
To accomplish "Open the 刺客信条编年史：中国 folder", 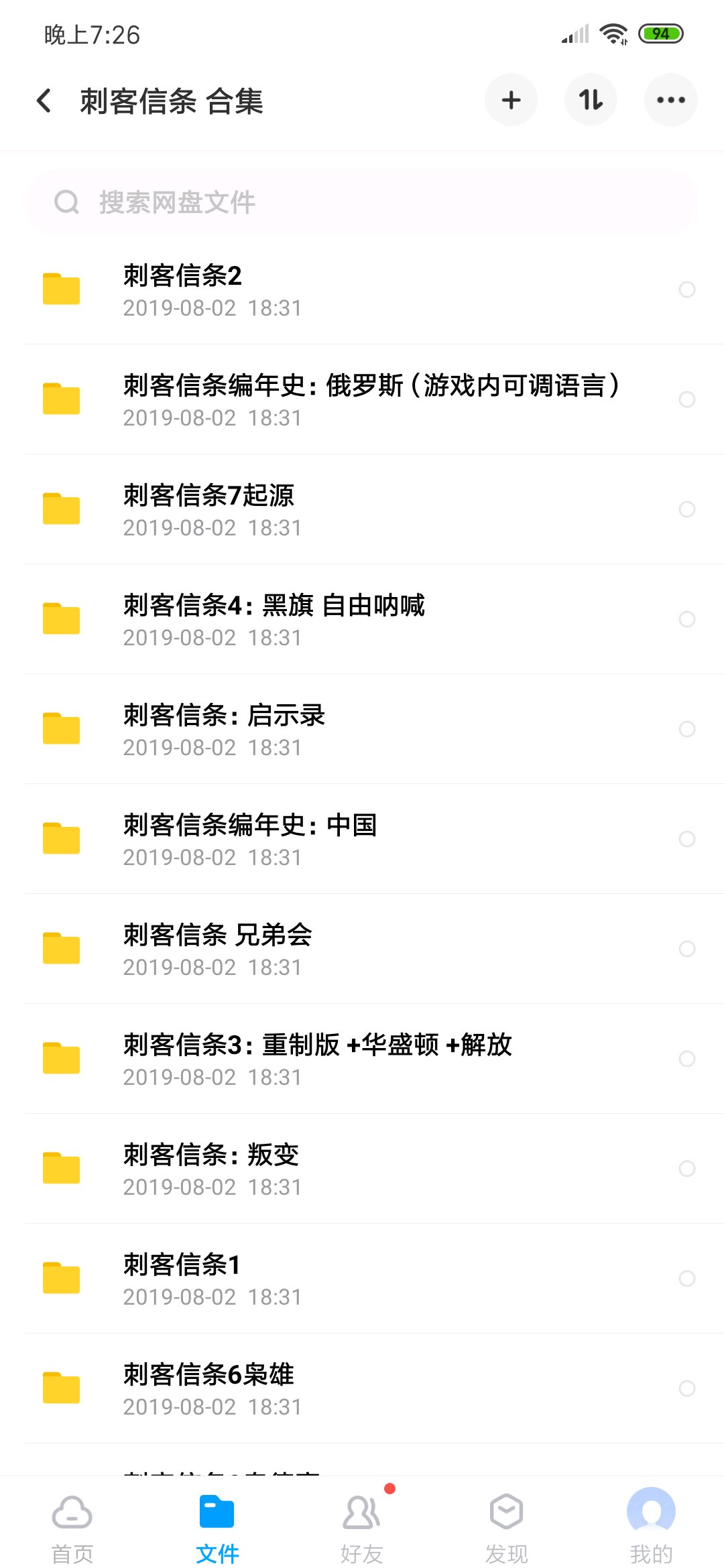I will pyautogui.click(x=335, y=839).
